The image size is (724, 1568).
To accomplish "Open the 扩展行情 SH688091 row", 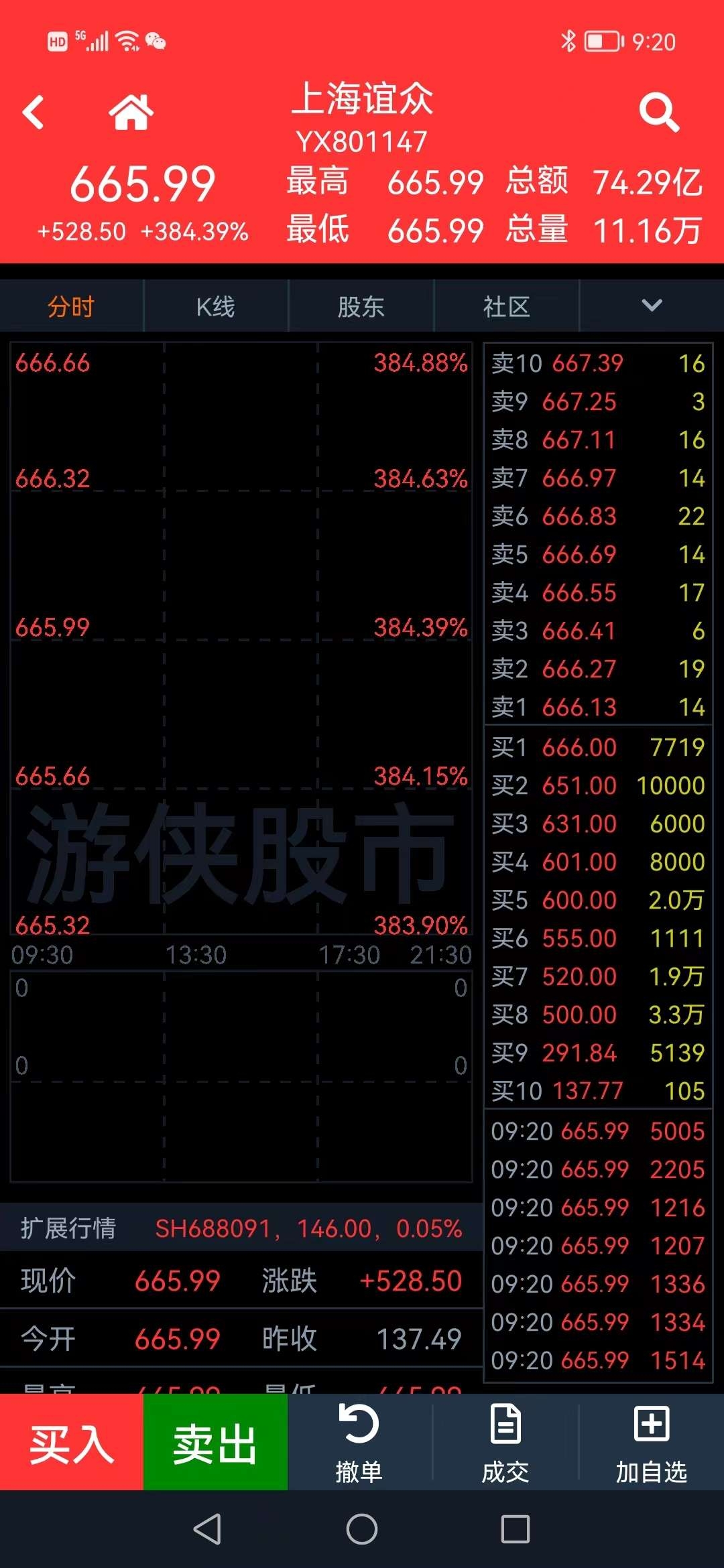I will (x=241, y=1228).
